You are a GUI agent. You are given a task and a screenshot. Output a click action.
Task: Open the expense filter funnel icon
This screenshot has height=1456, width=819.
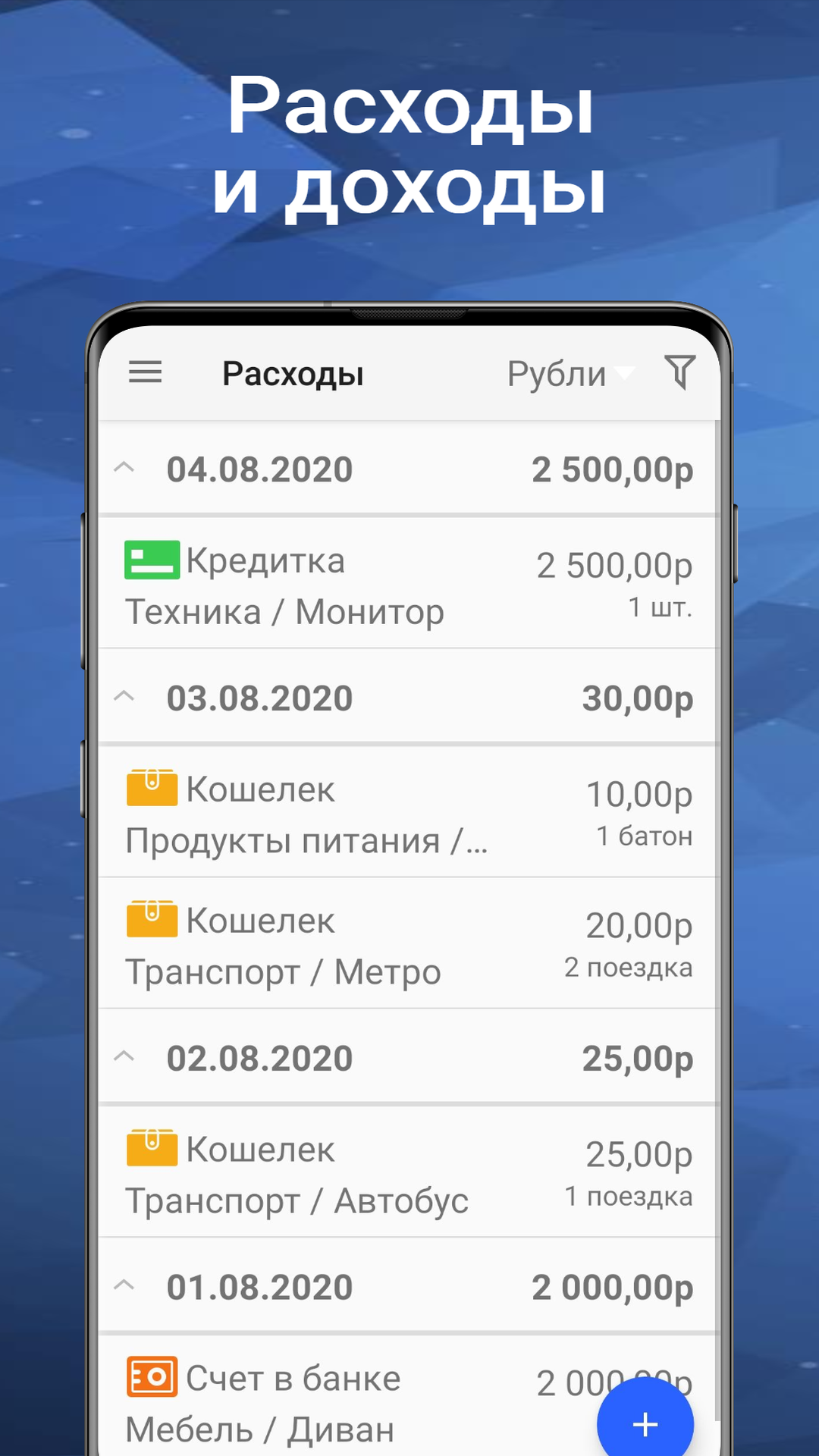click(x=680, y=371)
